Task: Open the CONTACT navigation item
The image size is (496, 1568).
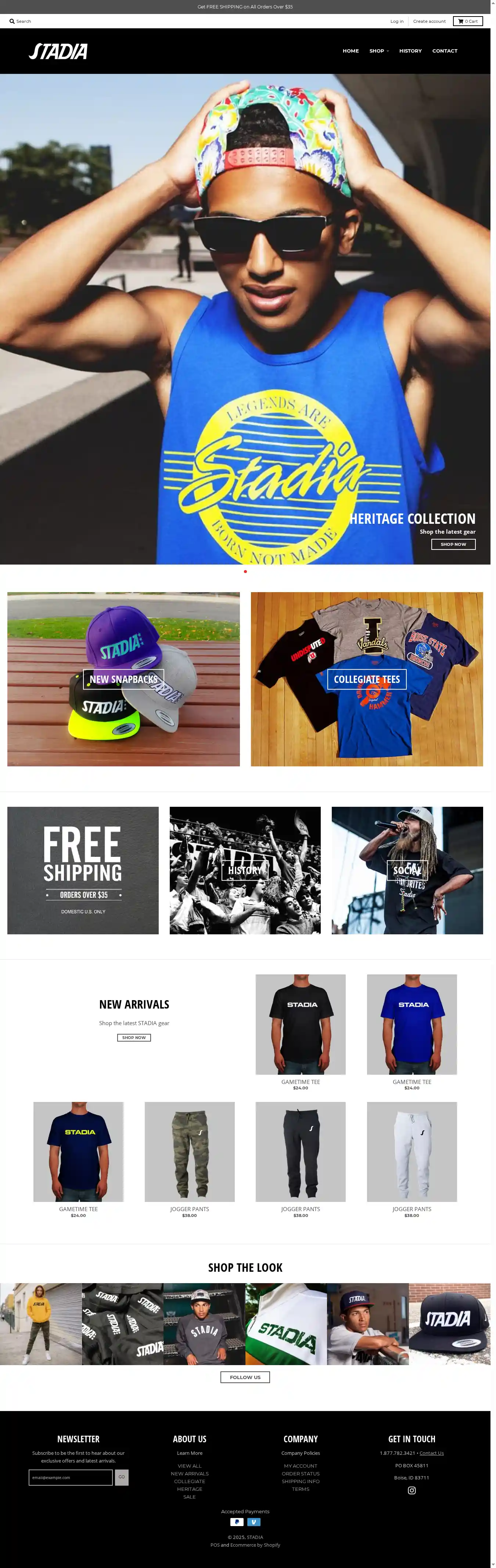Action: [x=444, y=51]
